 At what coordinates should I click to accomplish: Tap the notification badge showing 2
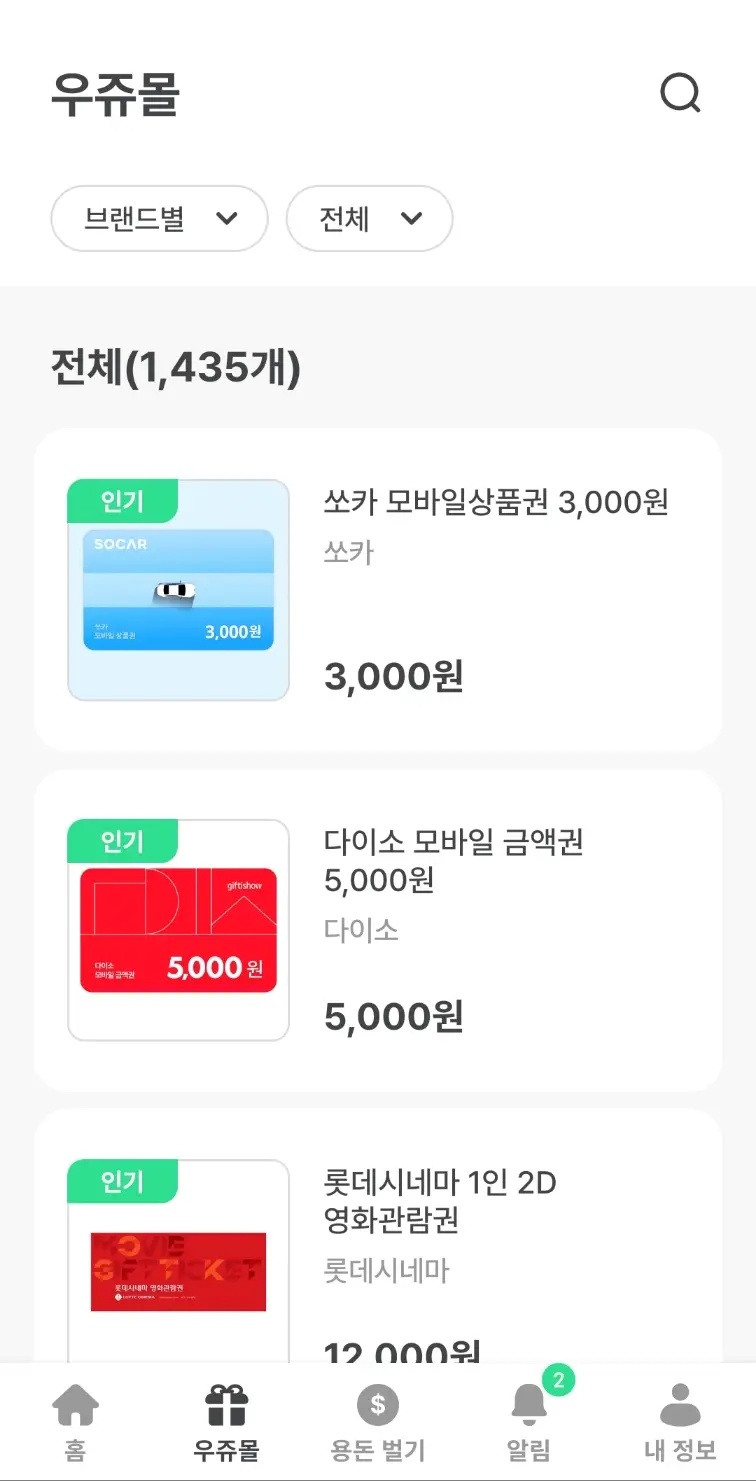(557, 1381)
